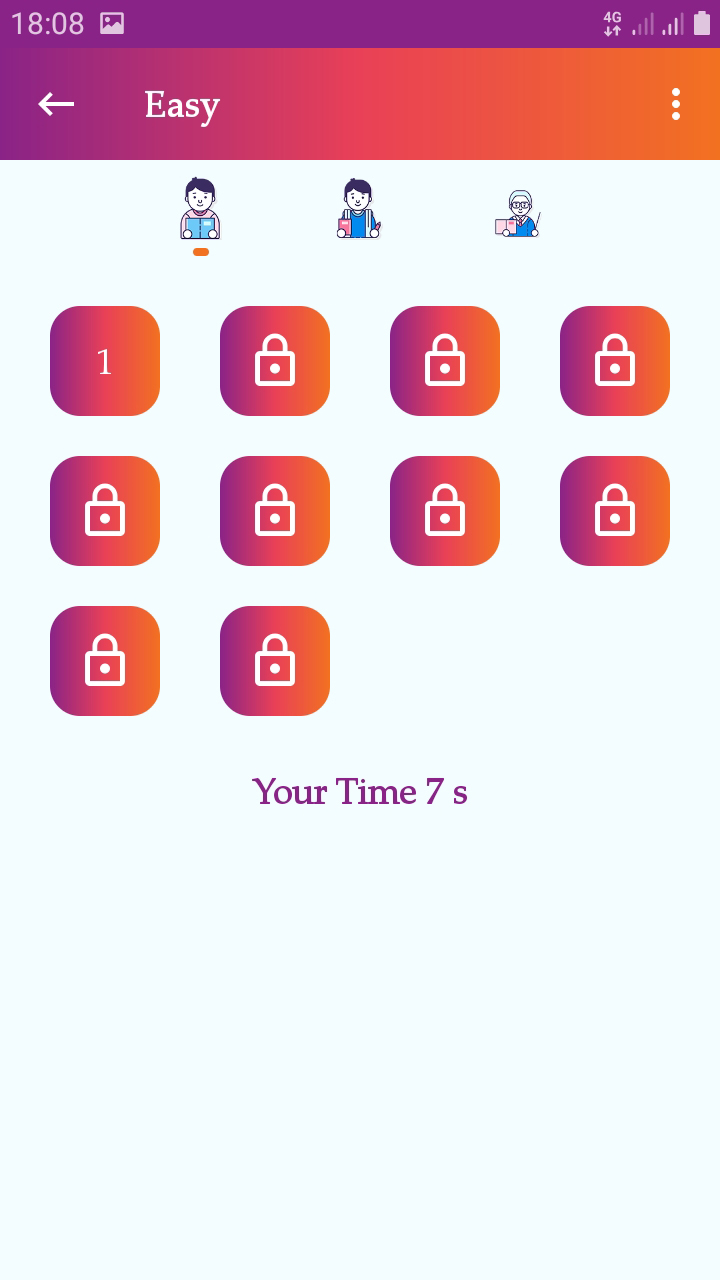The image size is (720, 1280).
Task: Open the final locked level
Action: [x=275, y=660]
